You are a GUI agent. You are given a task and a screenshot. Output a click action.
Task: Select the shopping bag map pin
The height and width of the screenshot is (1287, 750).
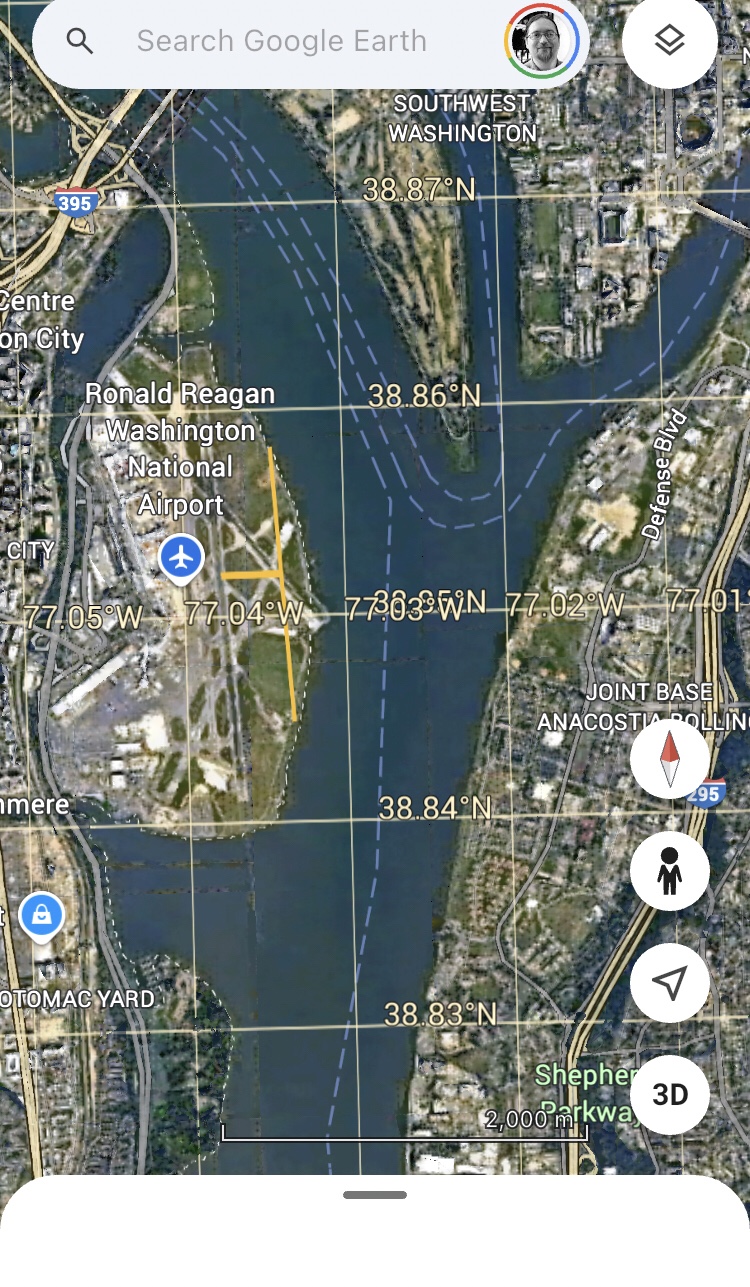pyautogui.click(x=41, y=915)
